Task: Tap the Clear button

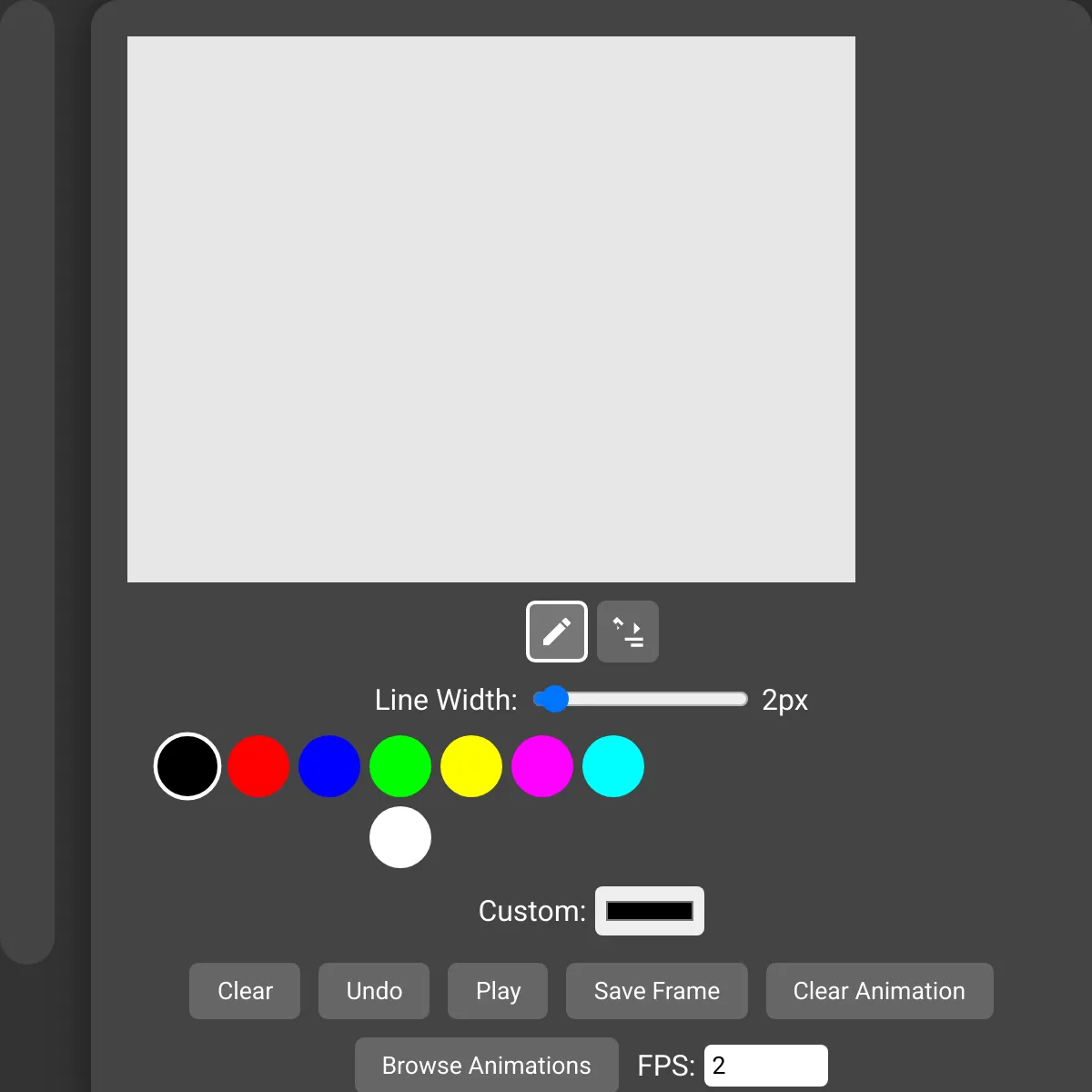Action: point(245,991)
